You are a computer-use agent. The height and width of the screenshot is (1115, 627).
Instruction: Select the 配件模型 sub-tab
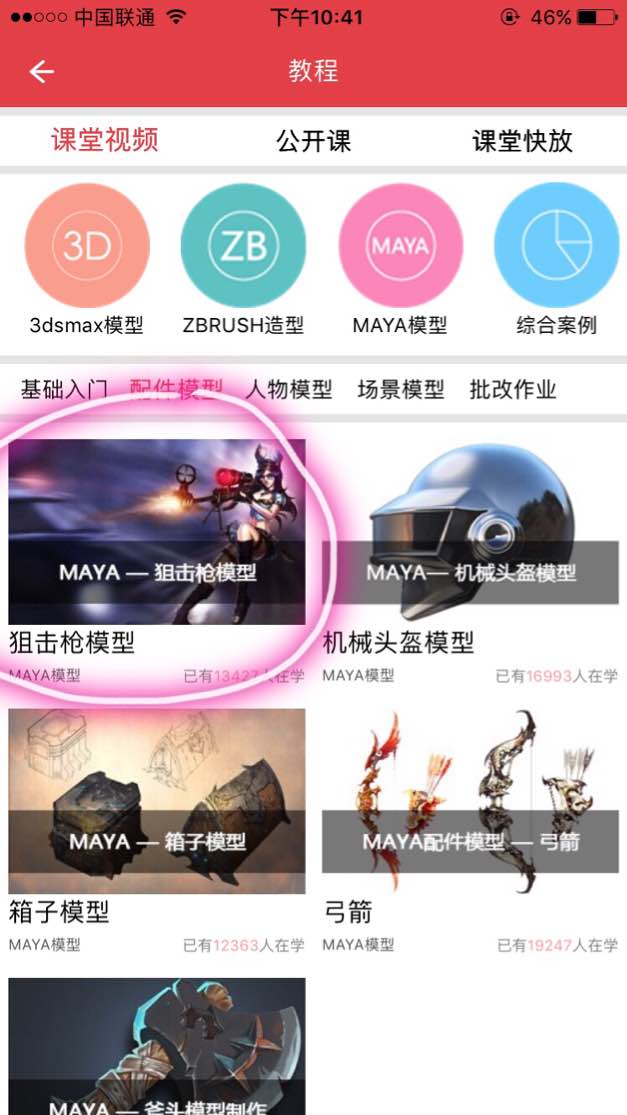coord(176,390)
